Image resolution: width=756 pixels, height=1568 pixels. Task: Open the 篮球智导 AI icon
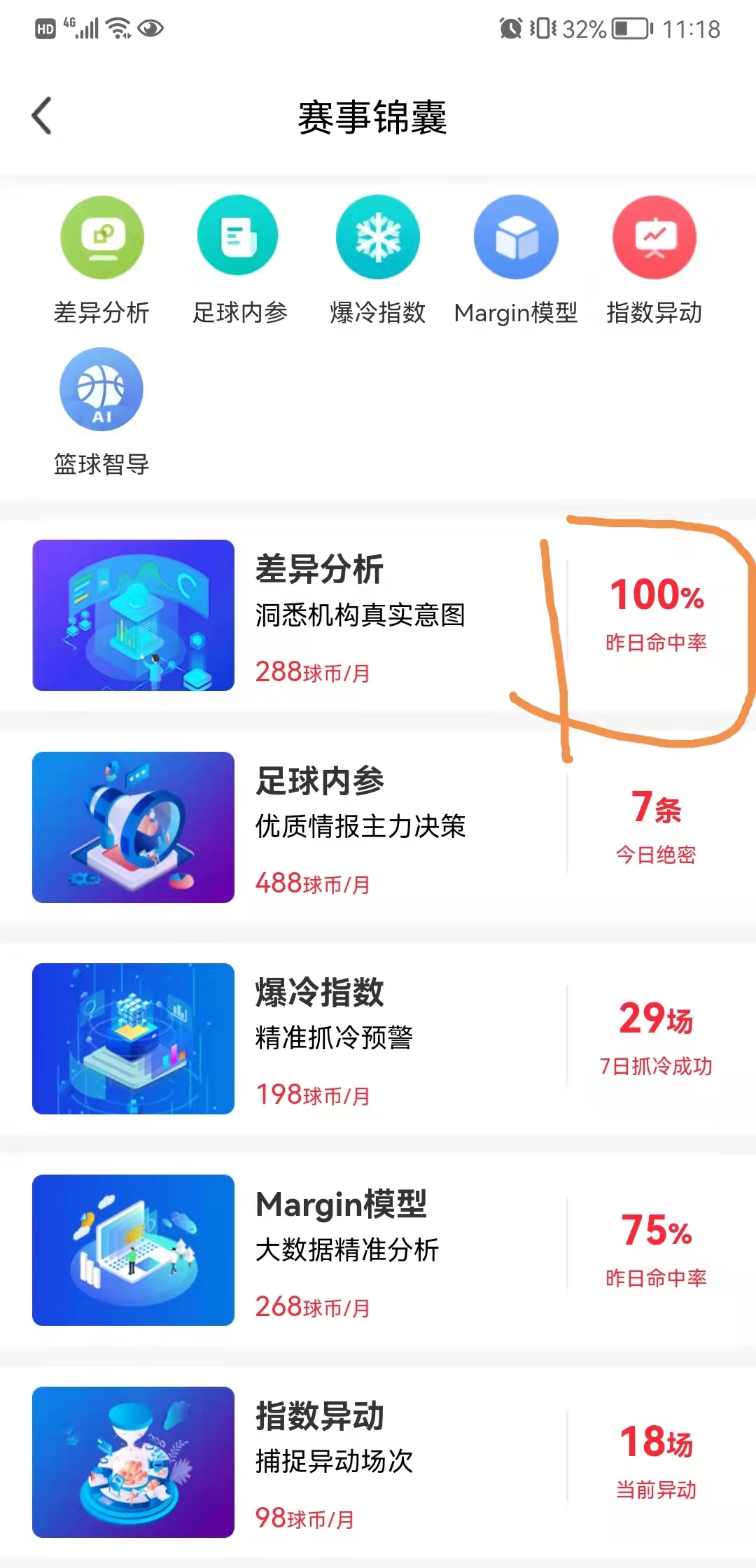click(x=102, y=389)
